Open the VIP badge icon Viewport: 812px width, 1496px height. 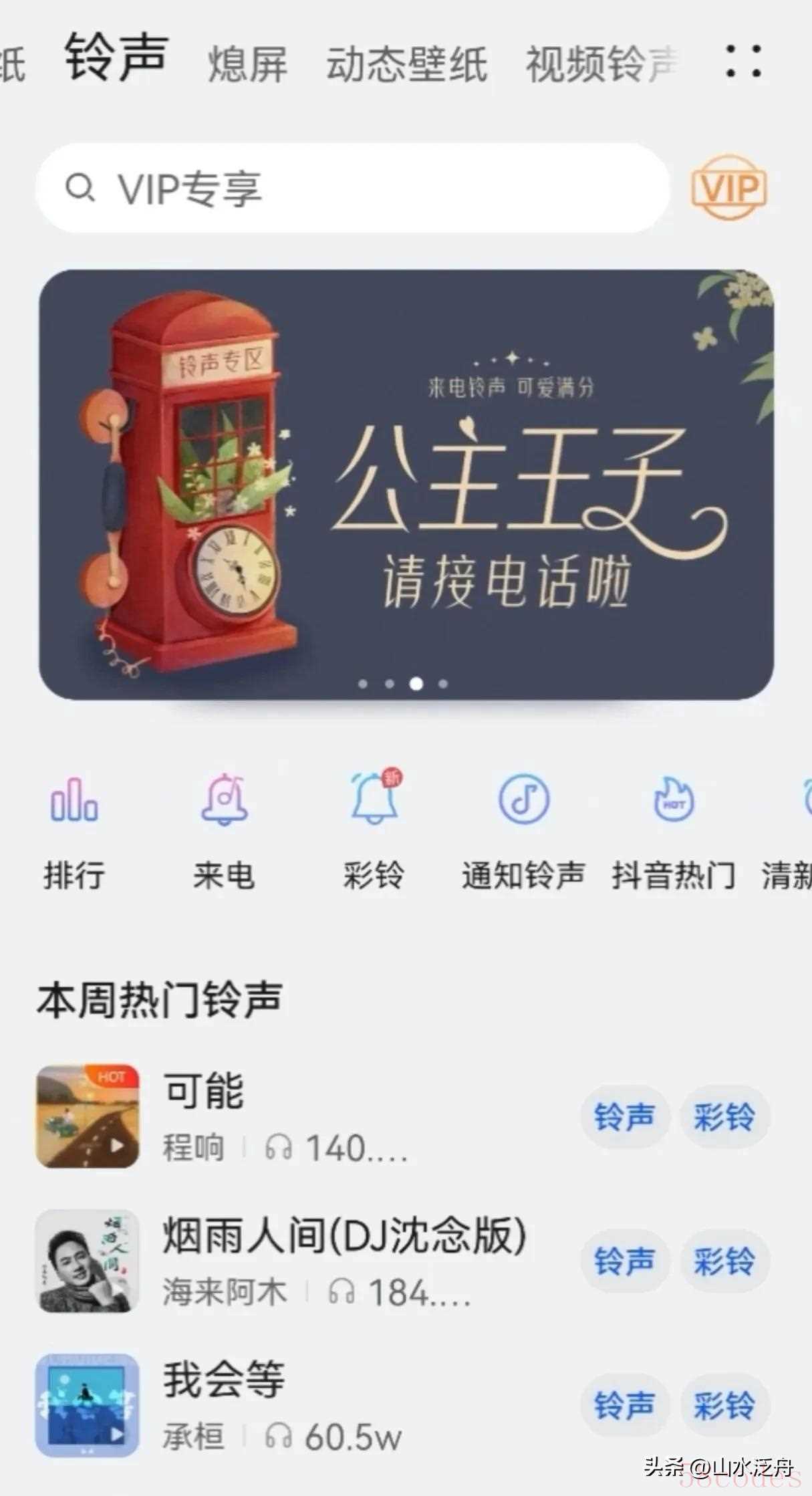pyautogui.click(x=728, y=188)
